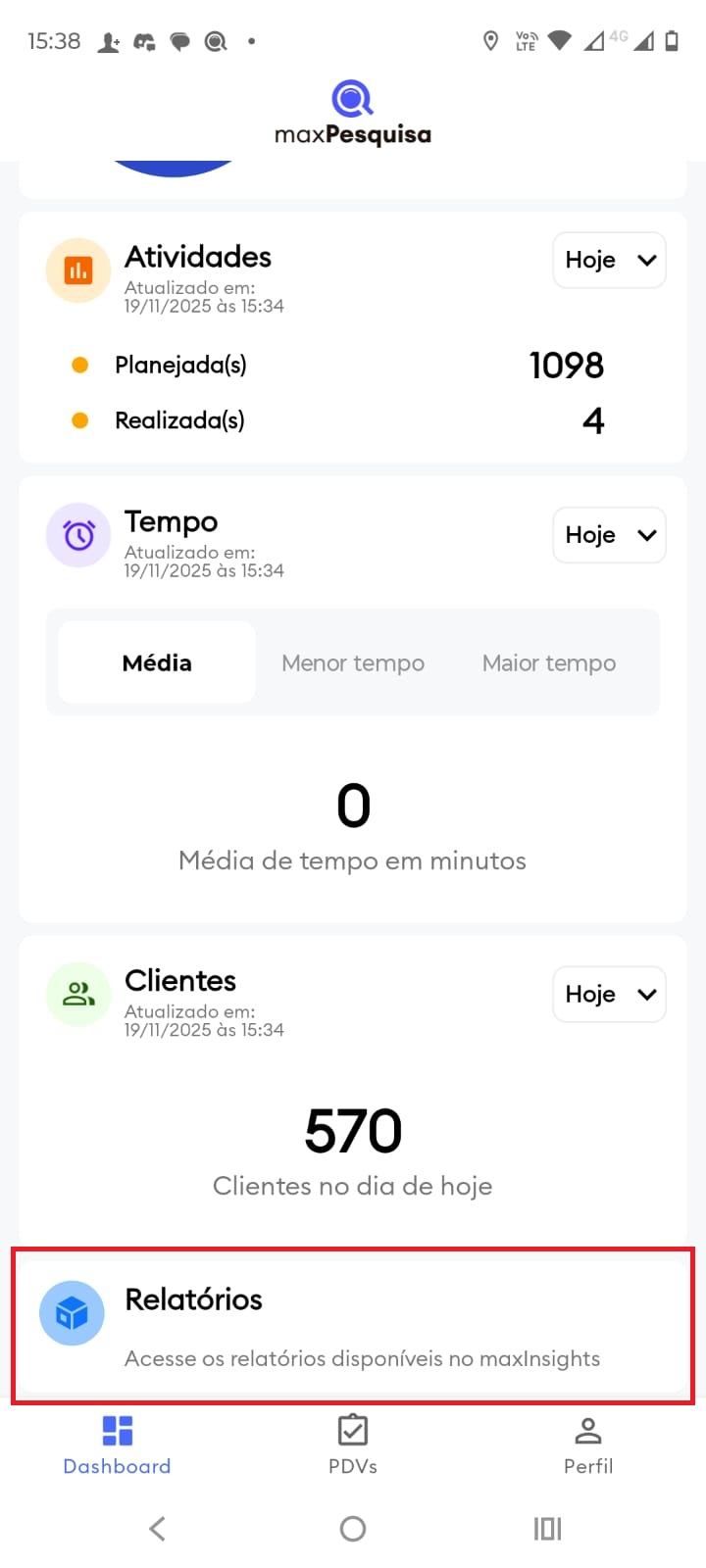Change the Hoje period in Clientes
706x1568 pixels.
[609, 995]
